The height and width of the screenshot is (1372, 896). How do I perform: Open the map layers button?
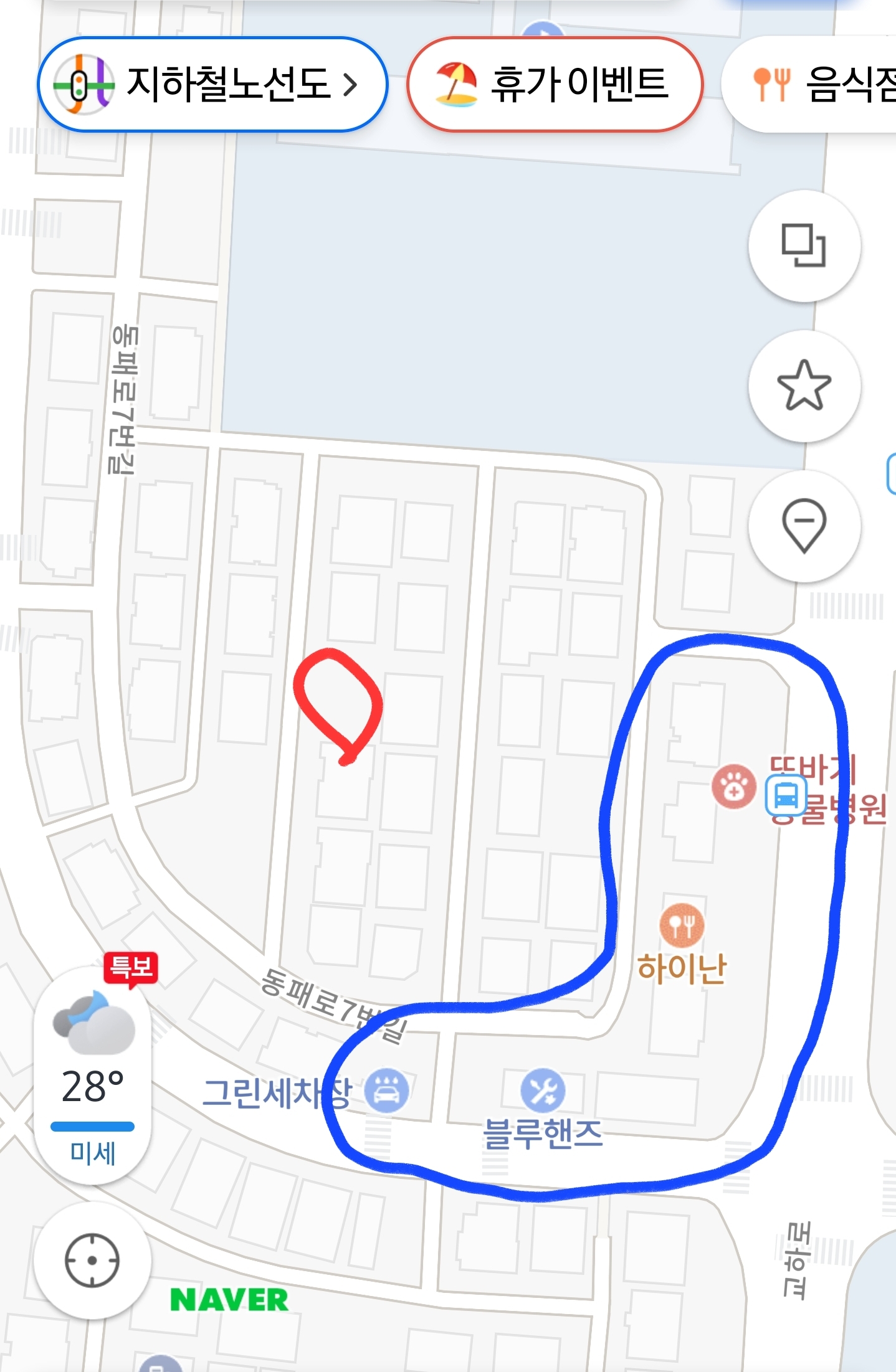(804, 245)
